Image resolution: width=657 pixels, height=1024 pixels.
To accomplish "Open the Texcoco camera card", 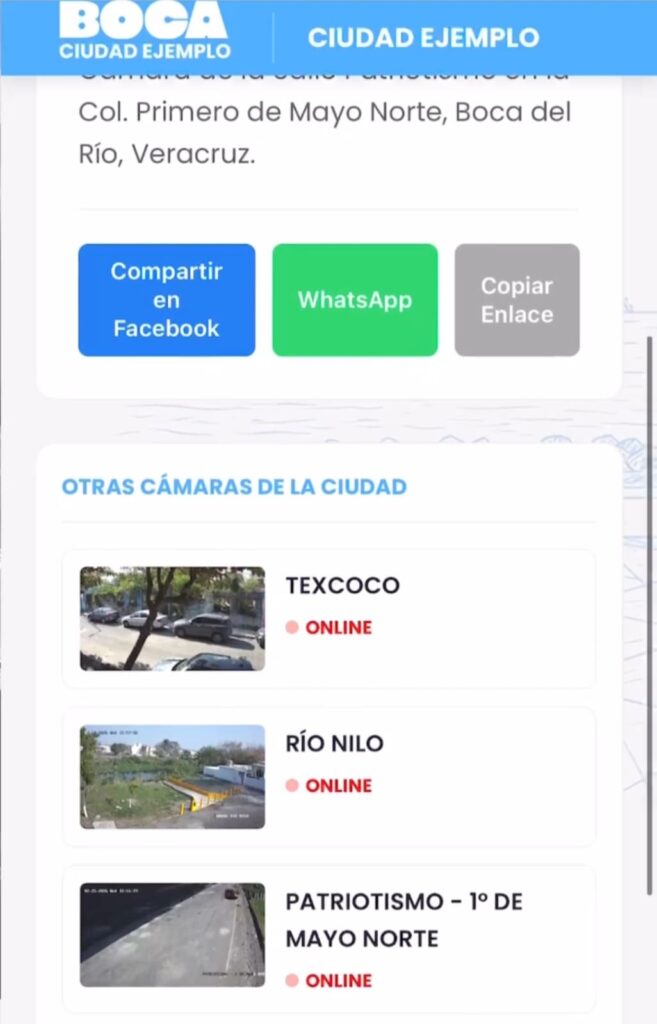I will pyautogui.click(x=328, y=618).
